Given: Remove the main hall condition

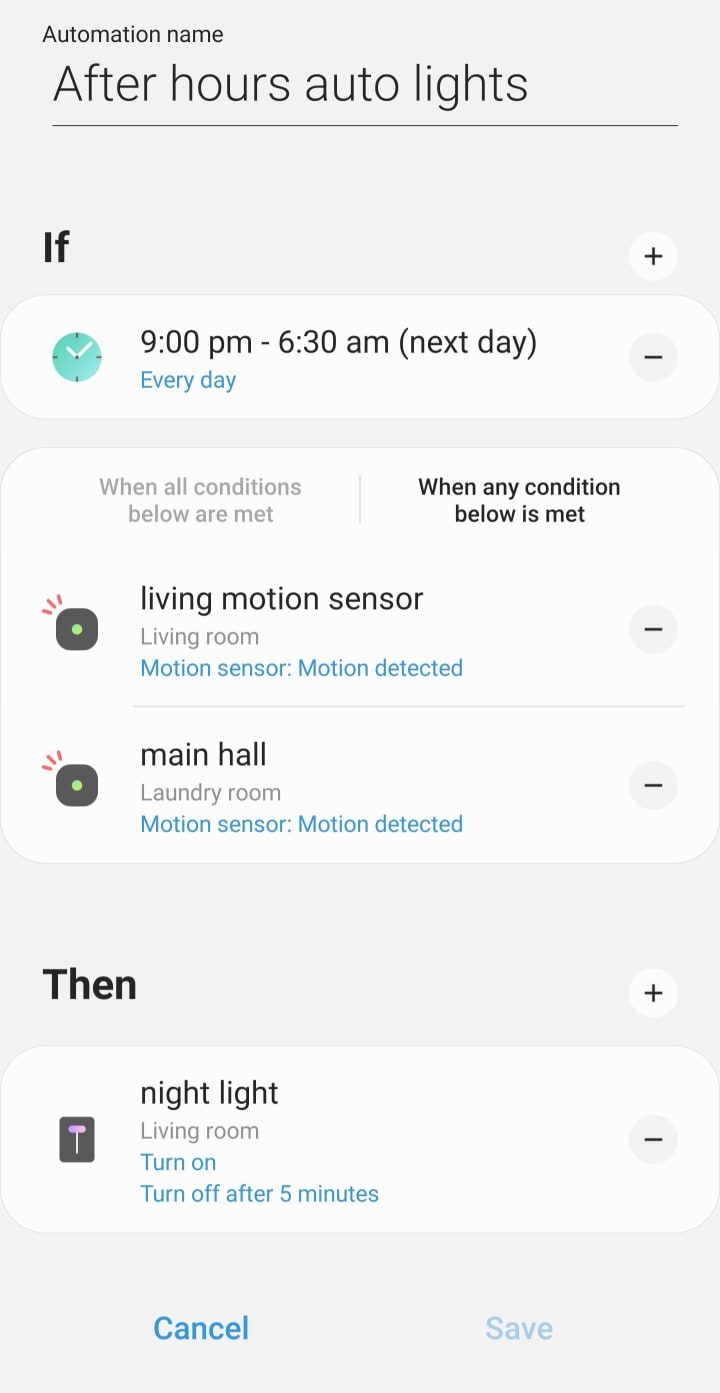Looking at the screenshot, I should pyautogui.click(x=653, y=785).
